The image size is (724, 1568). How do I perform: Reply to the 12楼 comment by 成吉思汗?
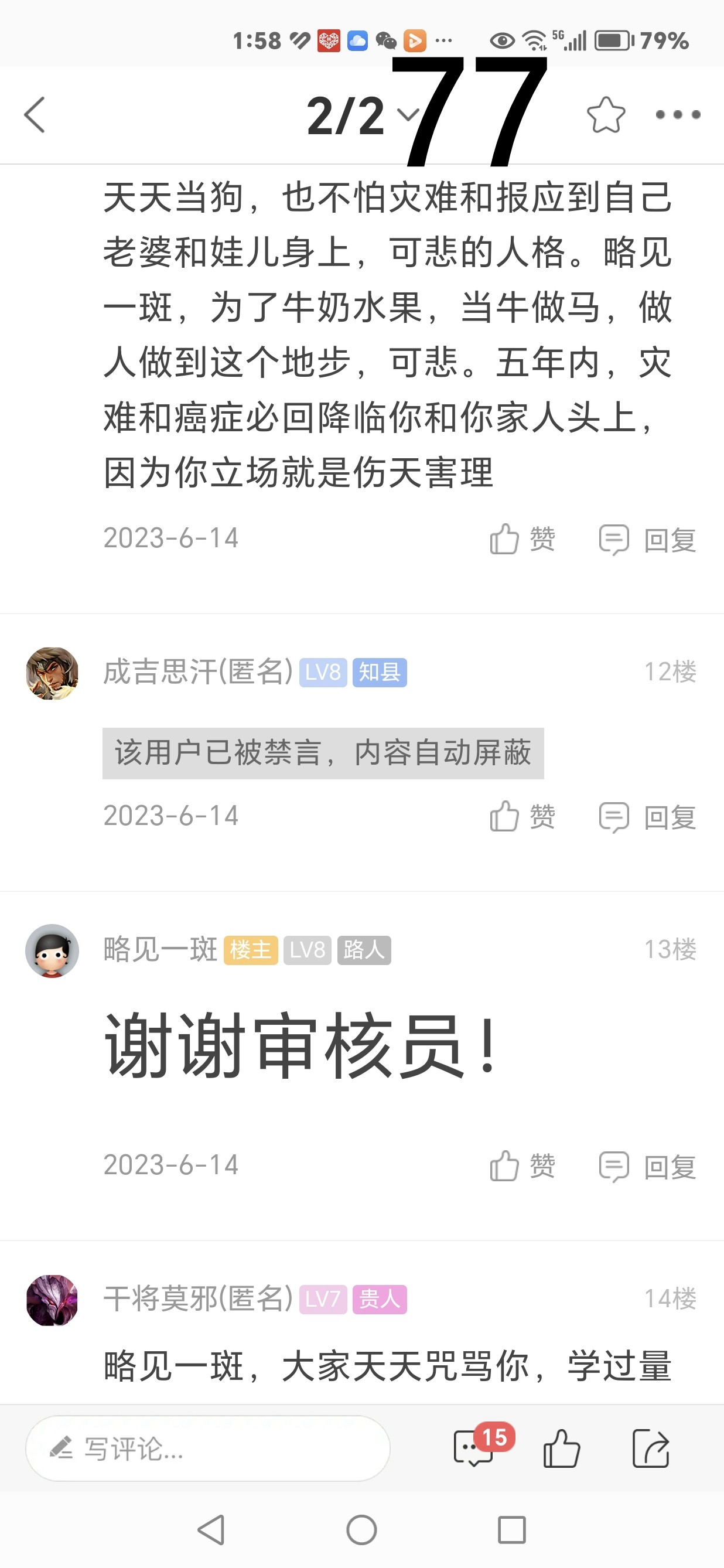[x=648, y=816]
